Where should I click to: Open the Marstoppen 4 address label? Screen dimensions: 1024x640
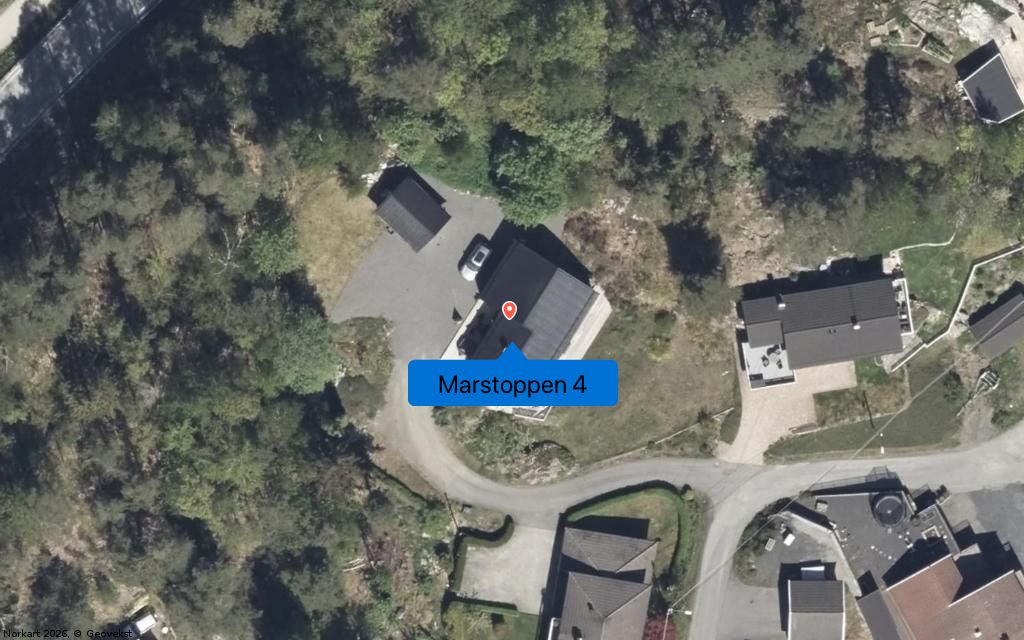pos(512,384)
